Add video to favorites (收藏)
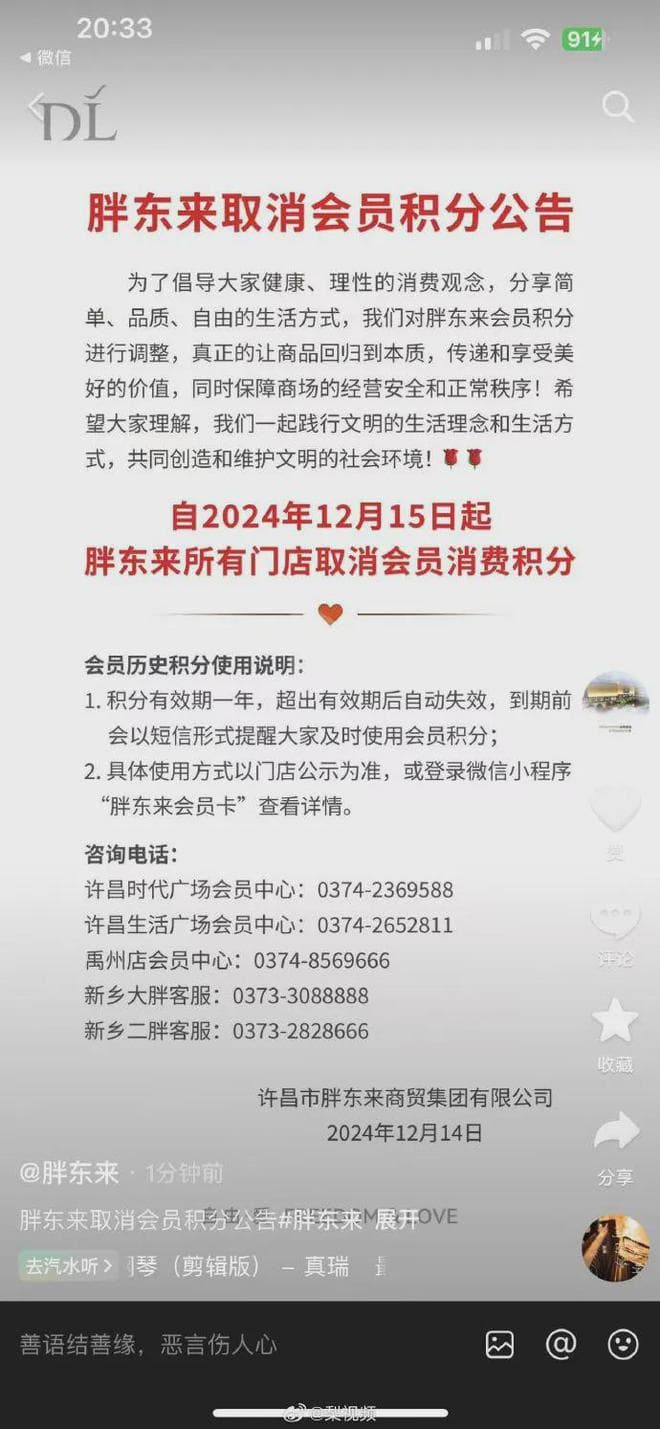 (x=615, y=1022)
